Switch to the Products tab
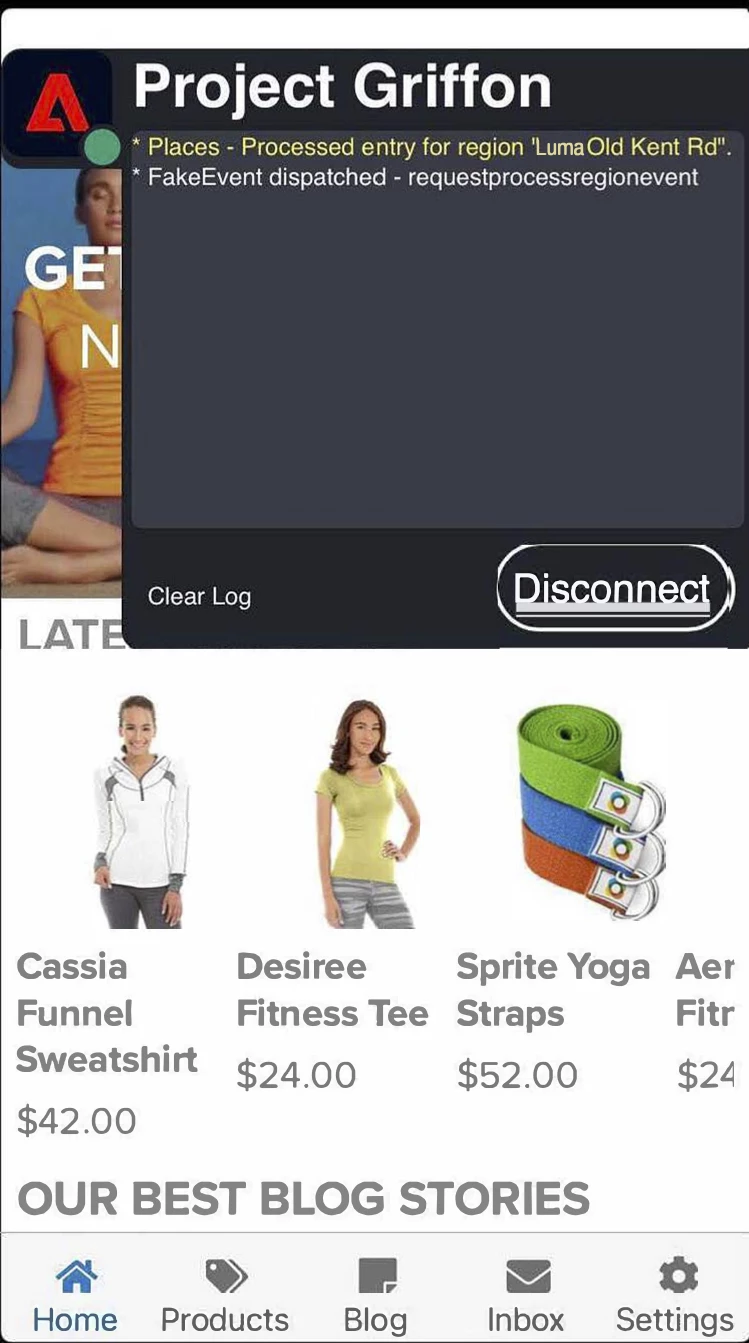 [225, 1296]
